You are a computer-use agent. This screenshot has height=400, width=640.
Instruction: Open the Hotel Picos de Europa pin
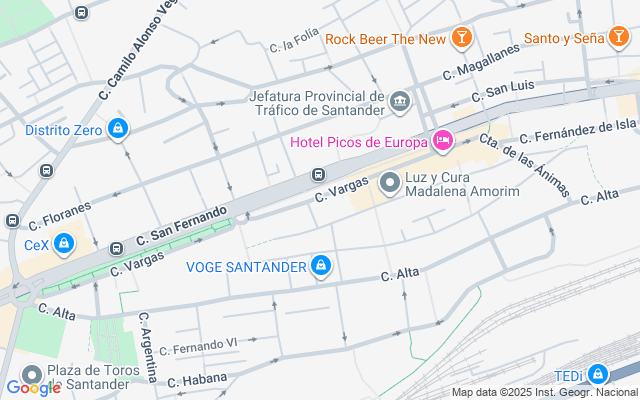tap(441, 141)
